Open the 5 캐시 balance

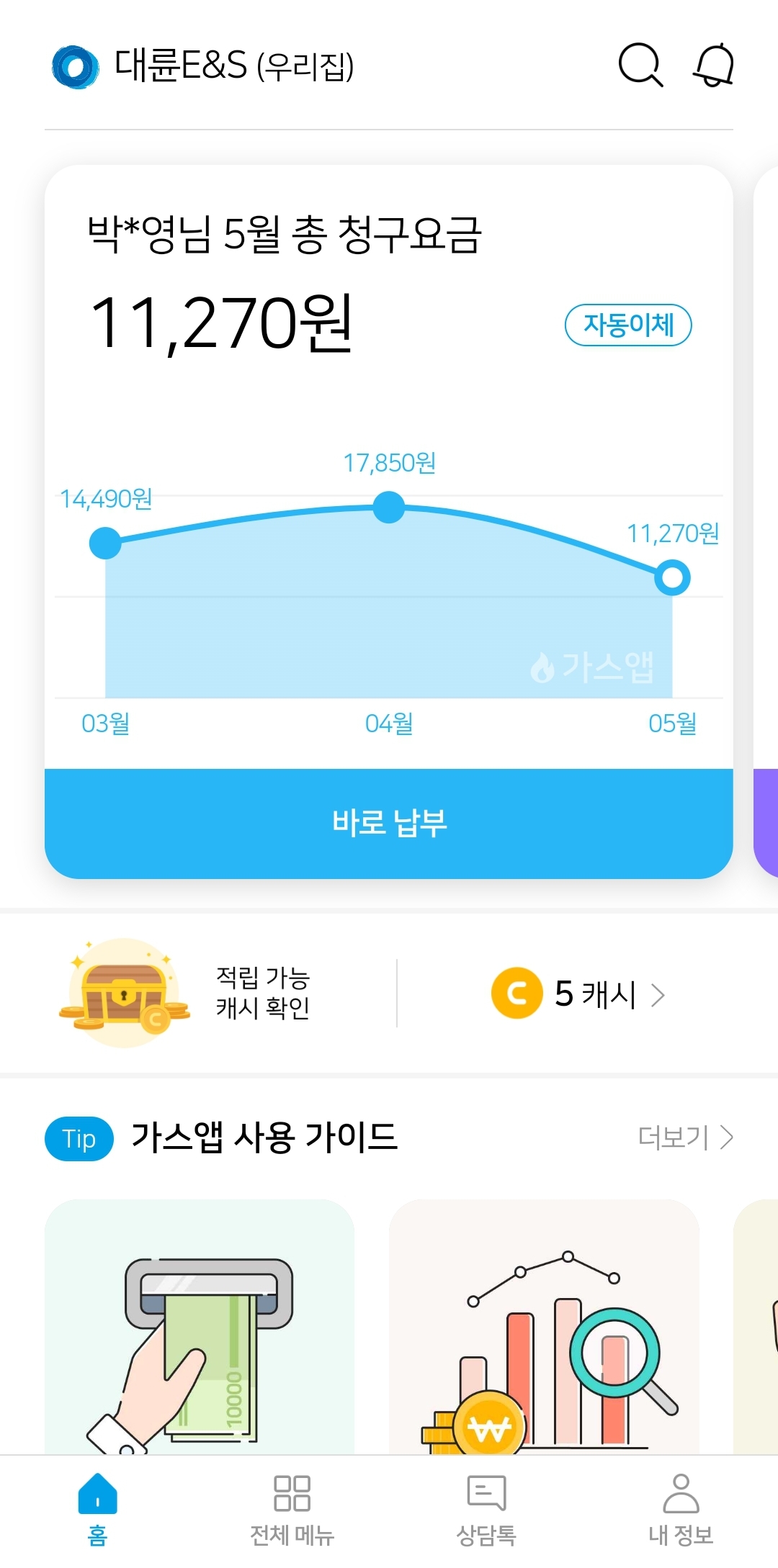click(x=578, y=994)
